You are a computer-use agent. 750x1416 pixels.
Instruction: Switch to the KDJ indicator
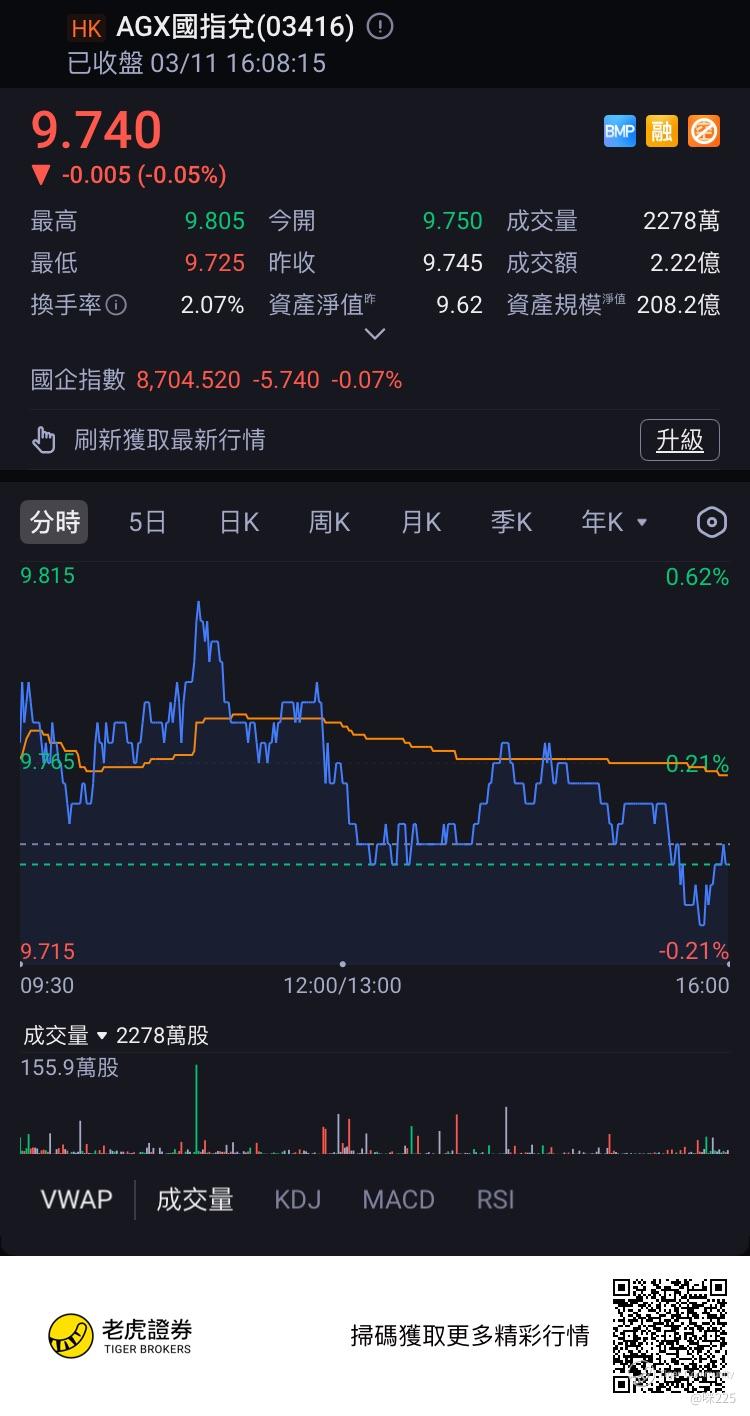pos(298,1199)
